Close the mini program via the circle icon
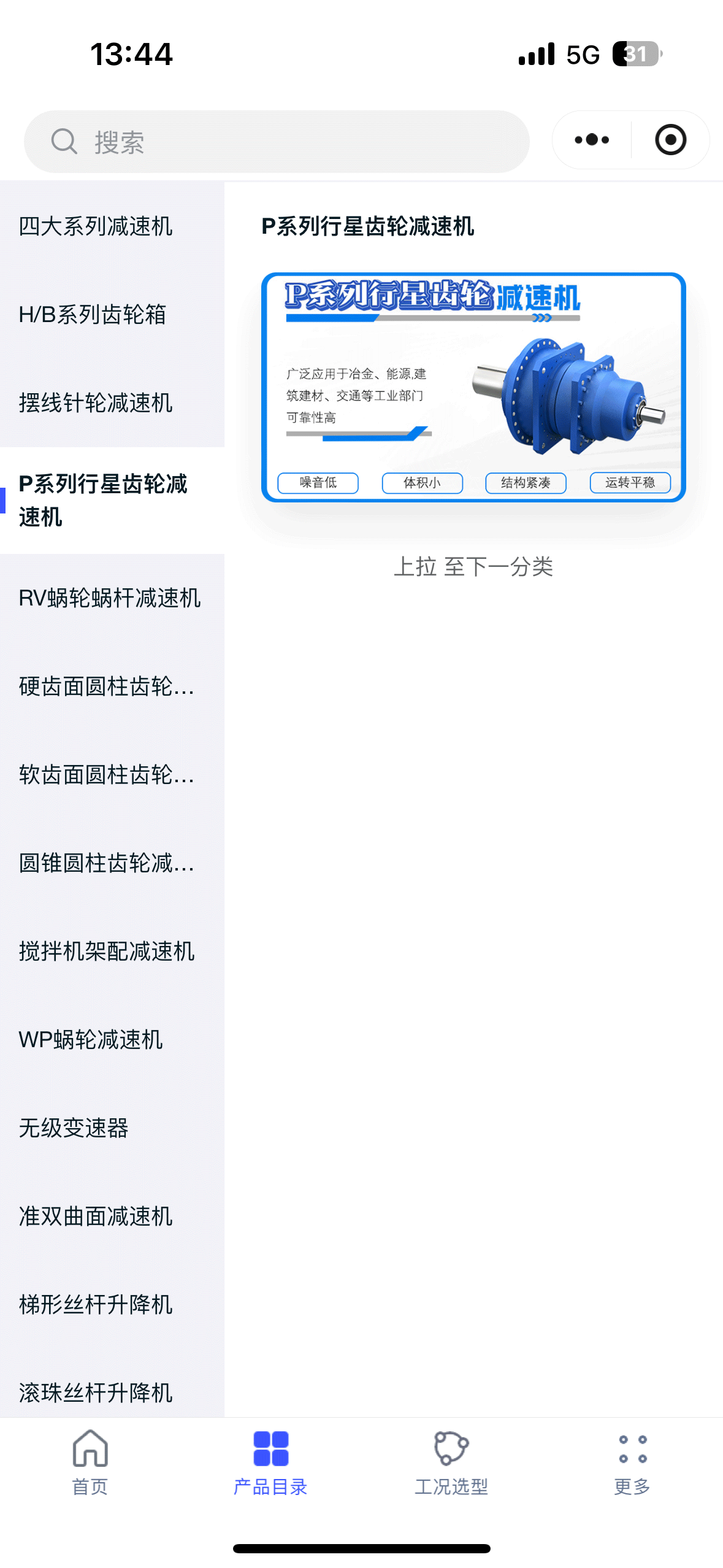Screen dimensions: 723x1568 pos(670,140)
